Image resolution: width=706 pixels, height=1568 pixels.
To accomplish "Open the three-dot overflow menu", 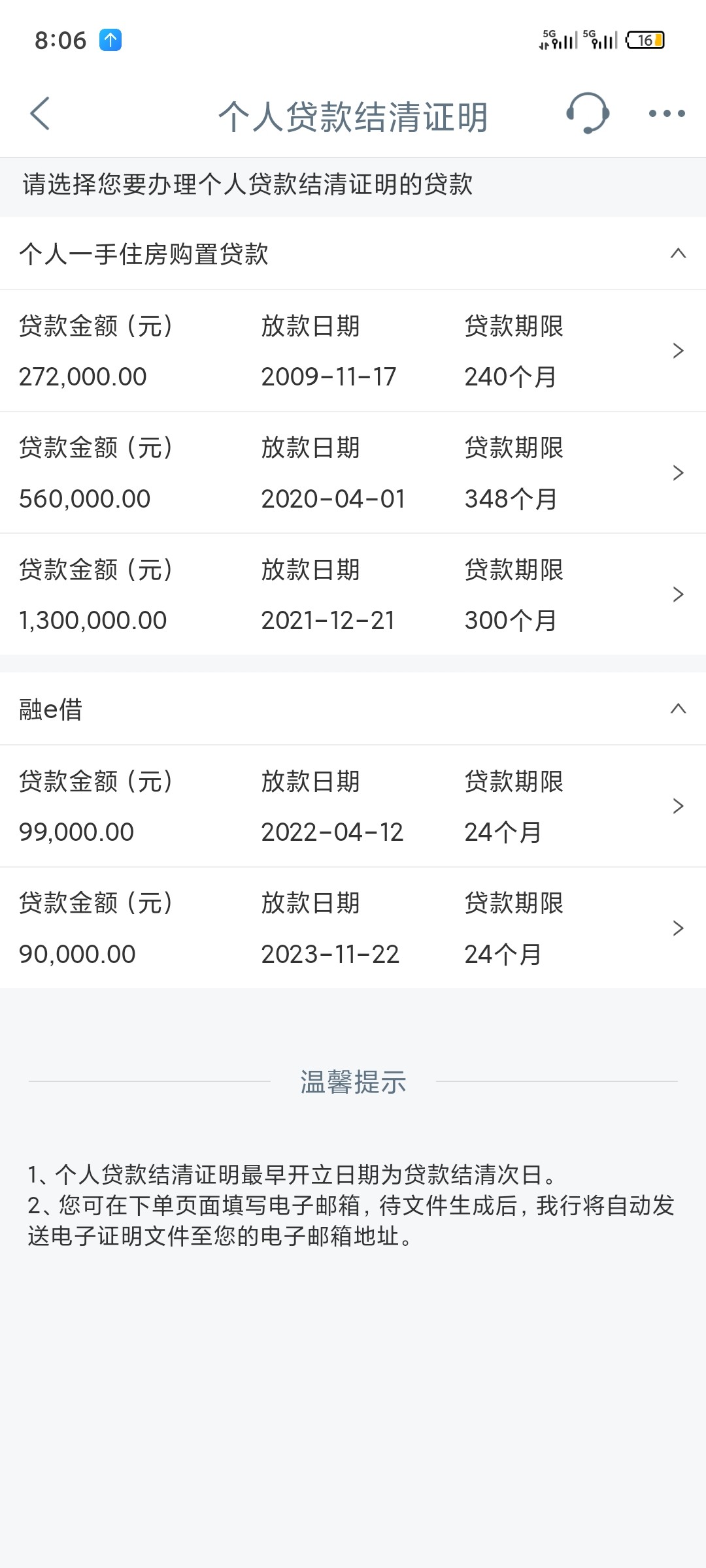I will (667, 114).
